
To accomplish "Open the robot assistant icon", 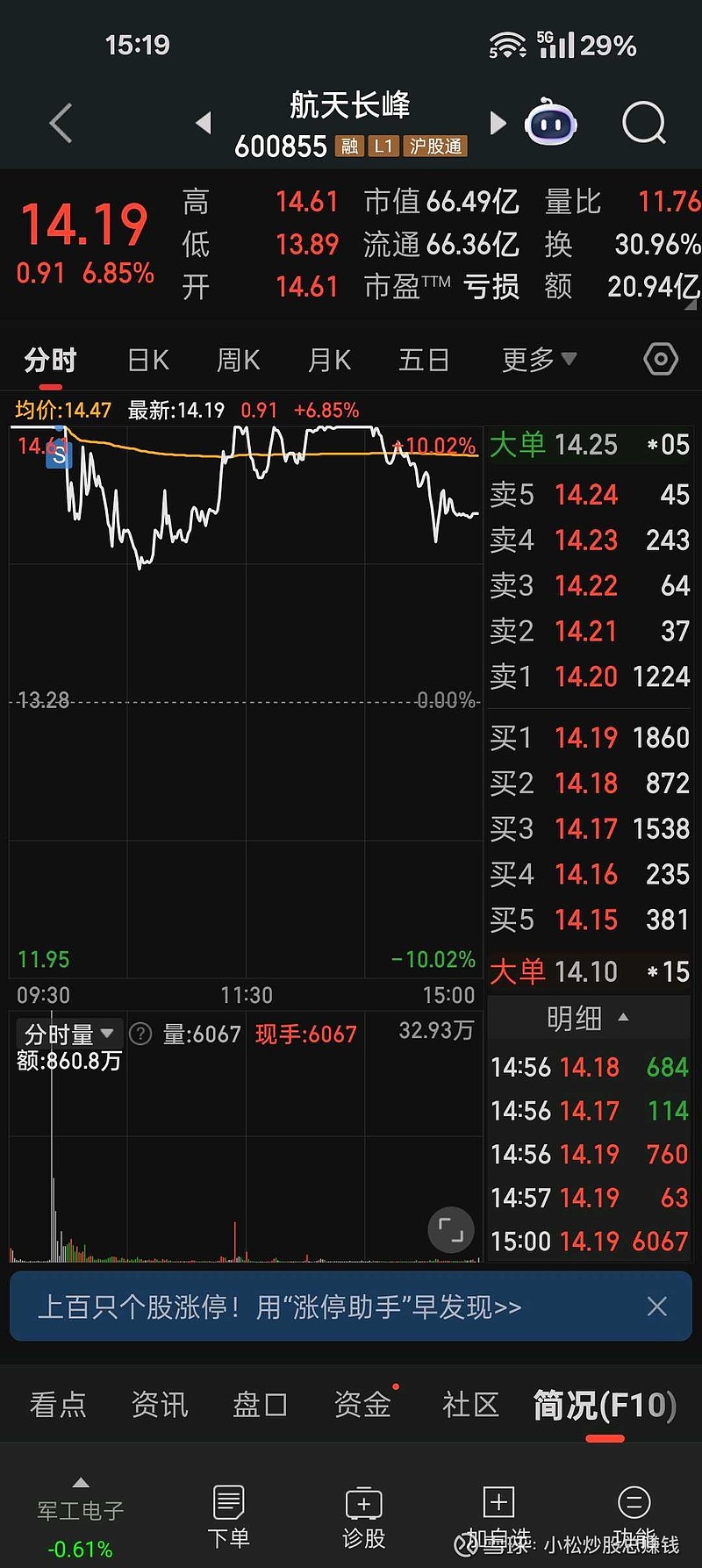I will coord(551,122).
